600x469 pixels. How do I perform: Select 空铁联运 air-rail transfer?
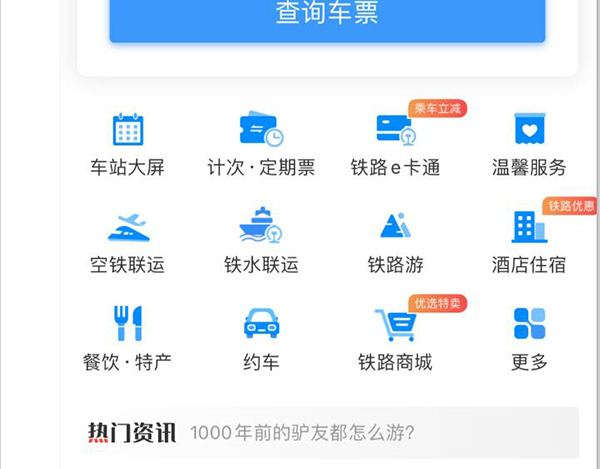127,241
